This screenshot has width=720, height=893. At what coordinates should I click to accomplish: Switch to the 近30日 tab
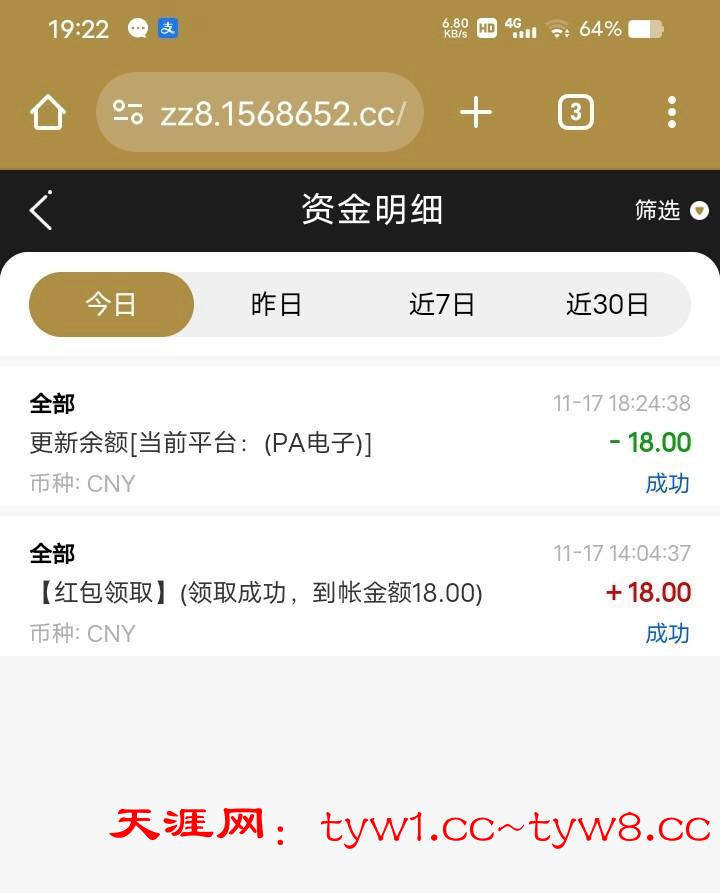(x=607, y=304)
